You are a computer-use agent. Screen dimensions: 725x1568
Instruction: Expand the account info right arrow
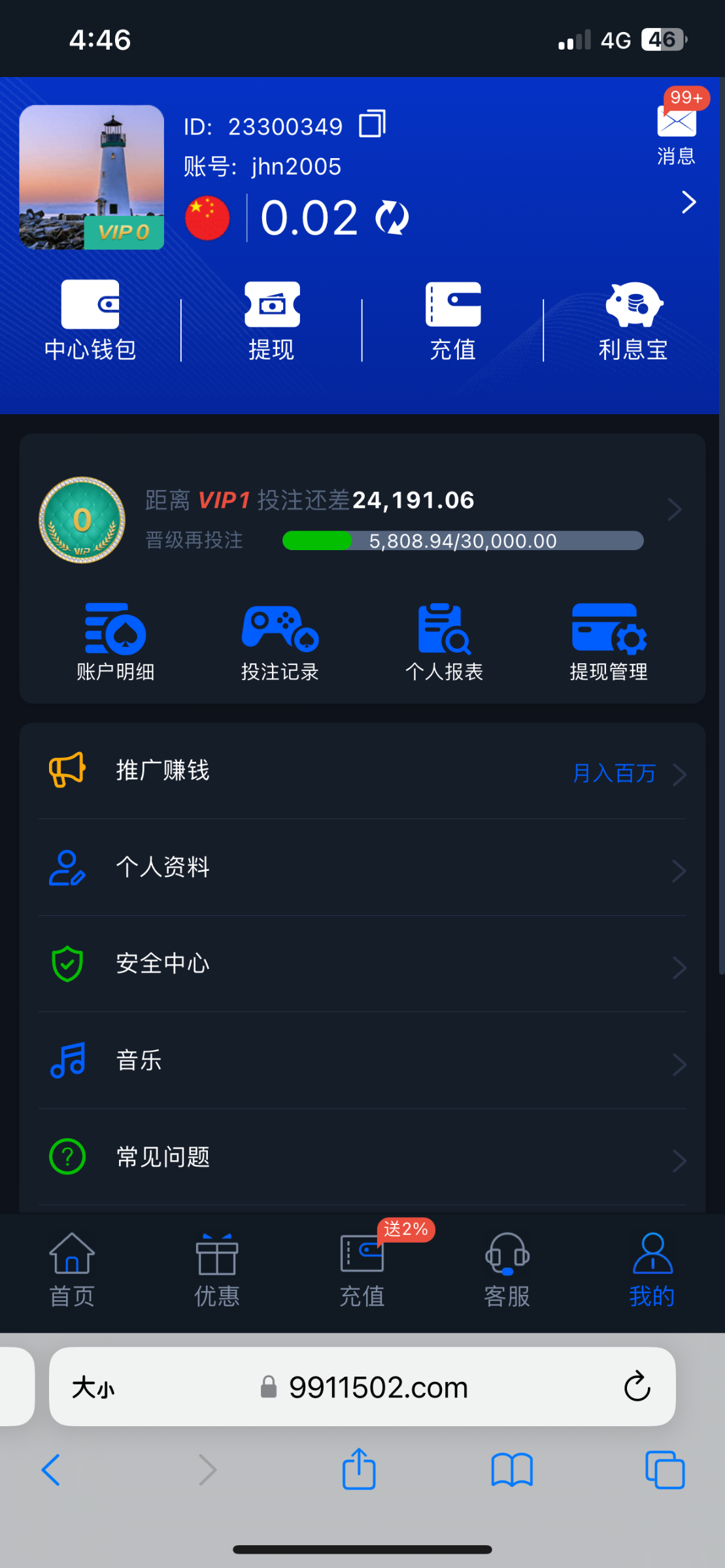click(x=688, y=203)
